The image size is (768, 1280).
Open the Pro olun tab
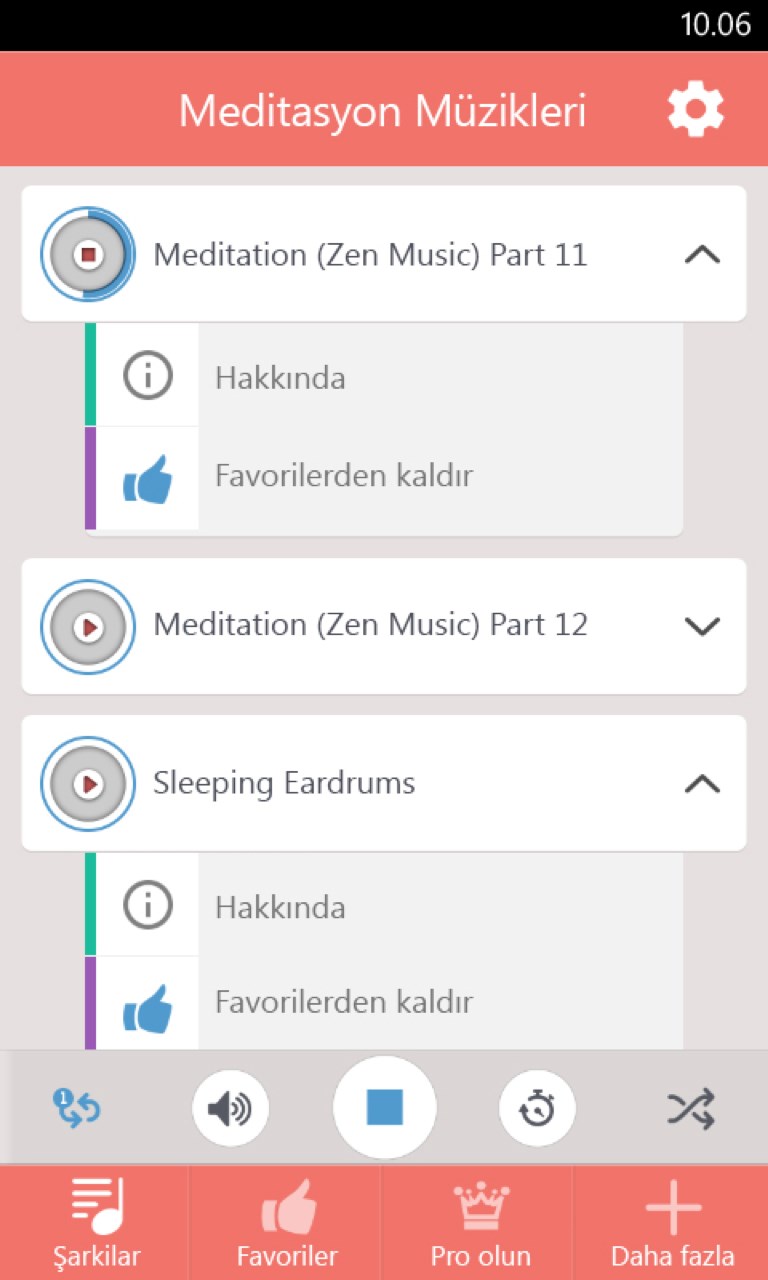(480, 1223)
